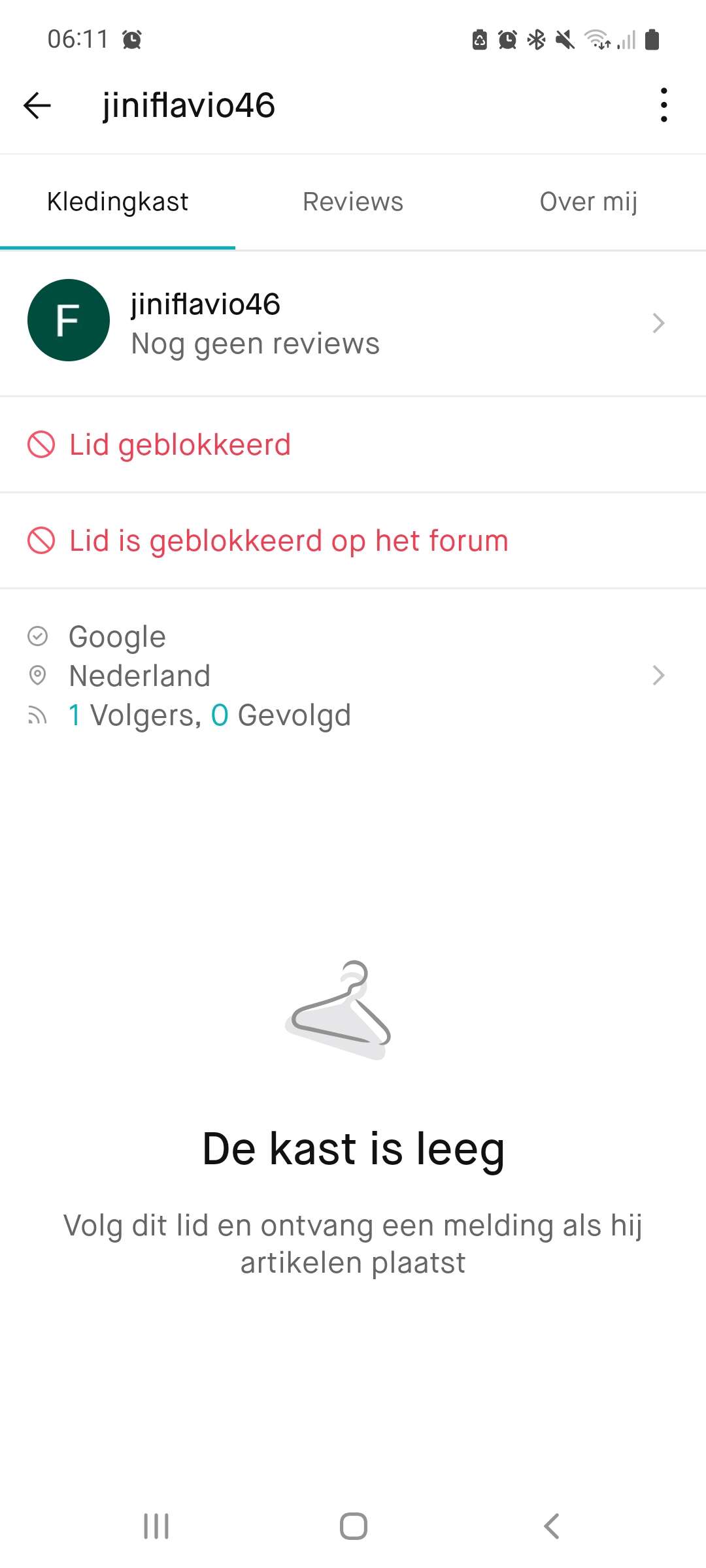Switch to the Over mij tab
Image resolution: width=706 pixels, height=1568 pixels.
(588, 202)
